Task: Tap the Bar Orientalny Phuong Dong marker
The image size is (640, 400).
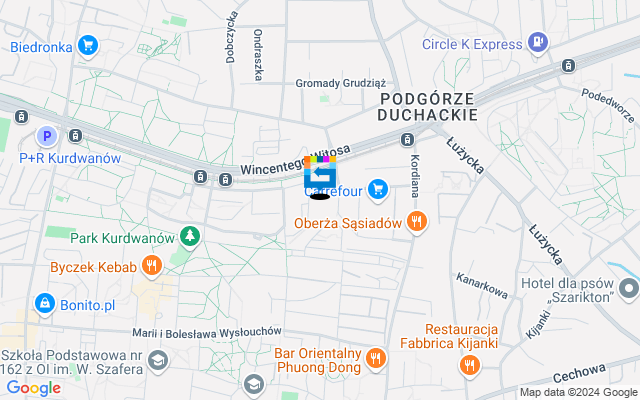Action: 376,358
